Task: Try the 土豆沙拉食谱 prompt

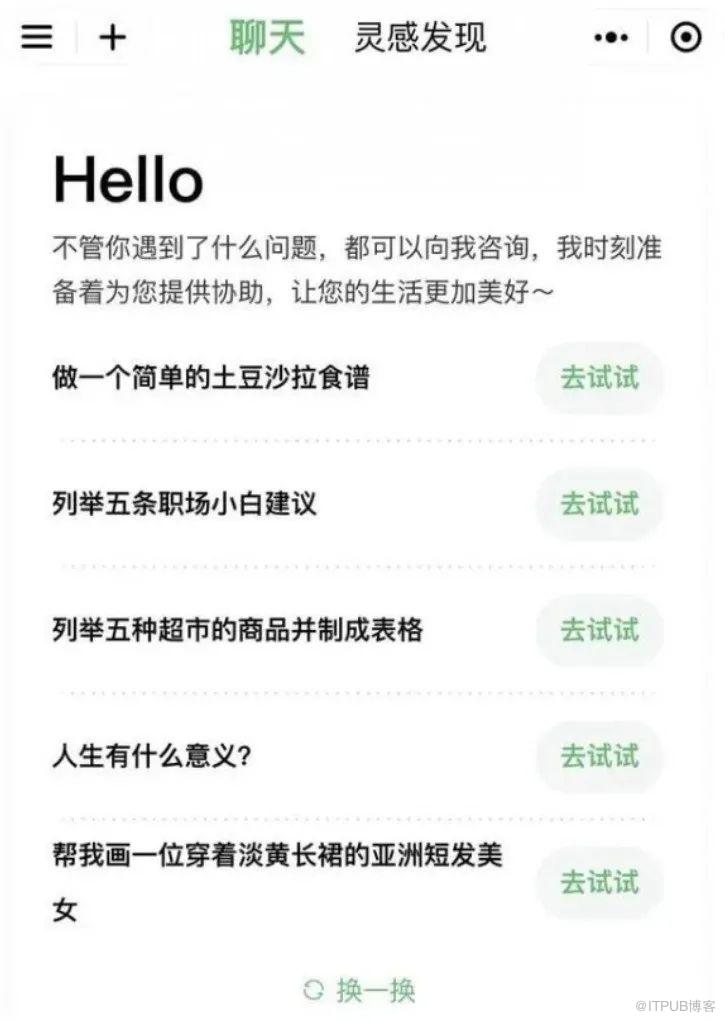Action: tap(599, 378)
